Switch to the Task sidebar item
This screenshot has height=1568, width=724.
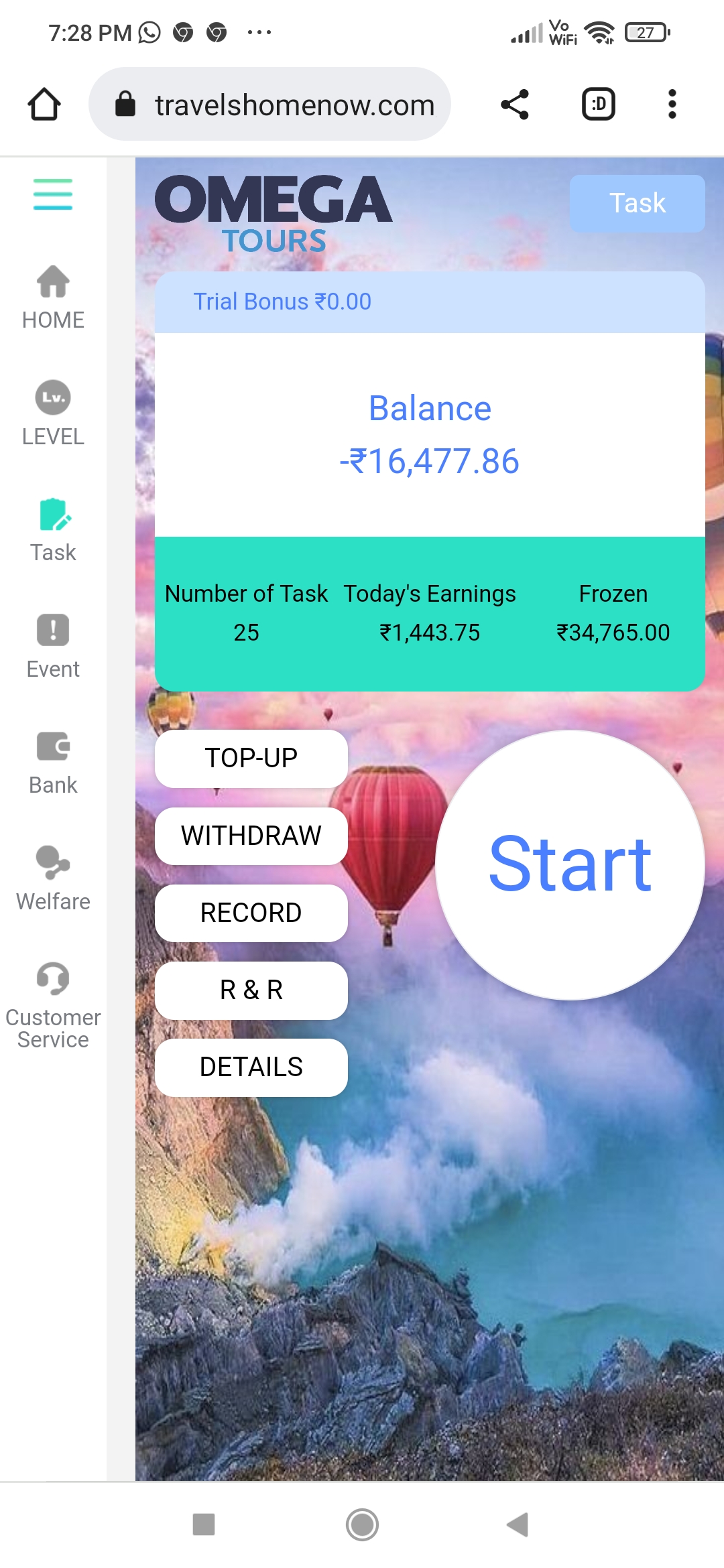(53, 531)
